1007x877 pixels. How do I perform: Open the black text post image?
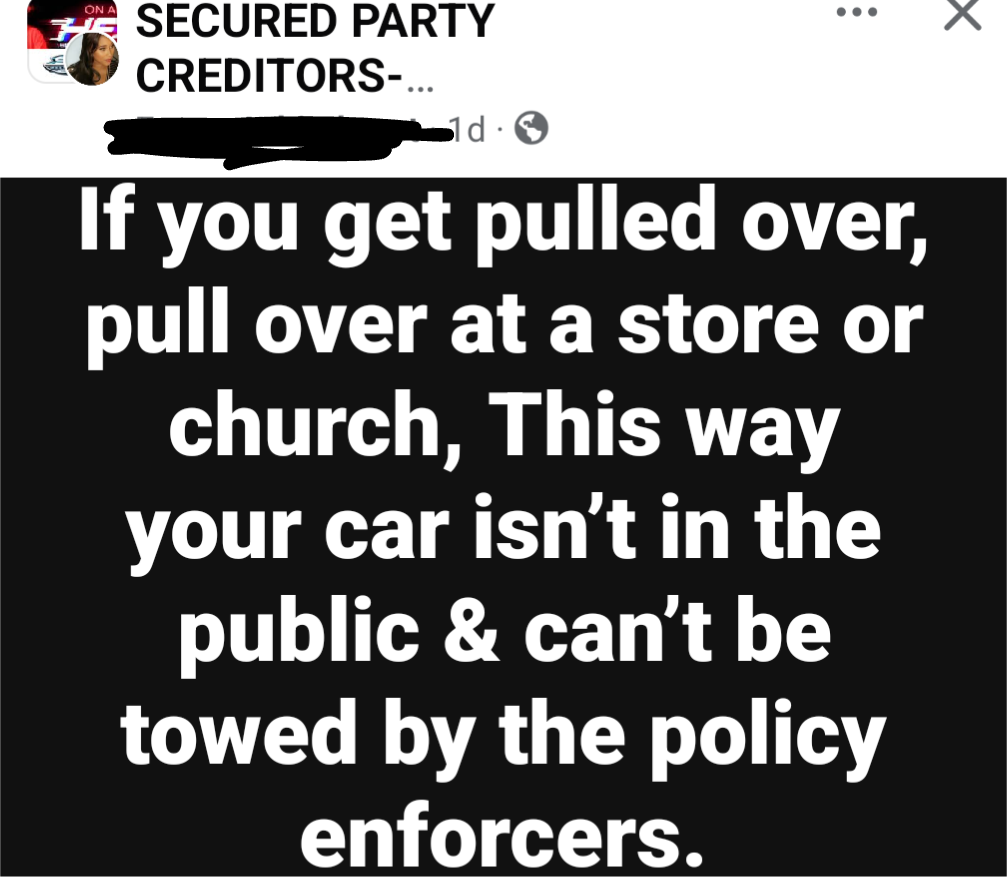(503, 525)
